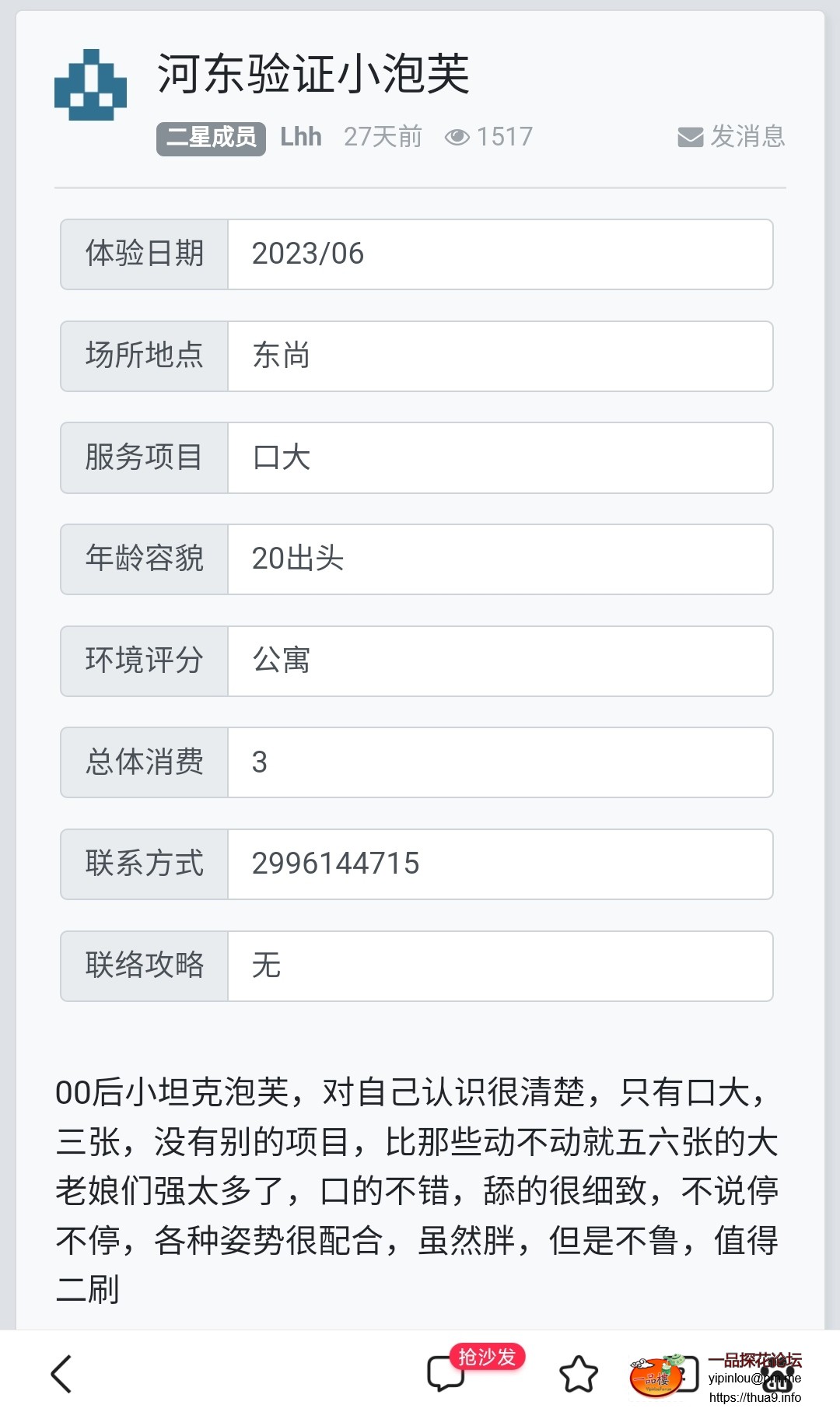Open the comments bubble marked 抢沙发
840x1419 pixels.
[x=446, y=1374]
